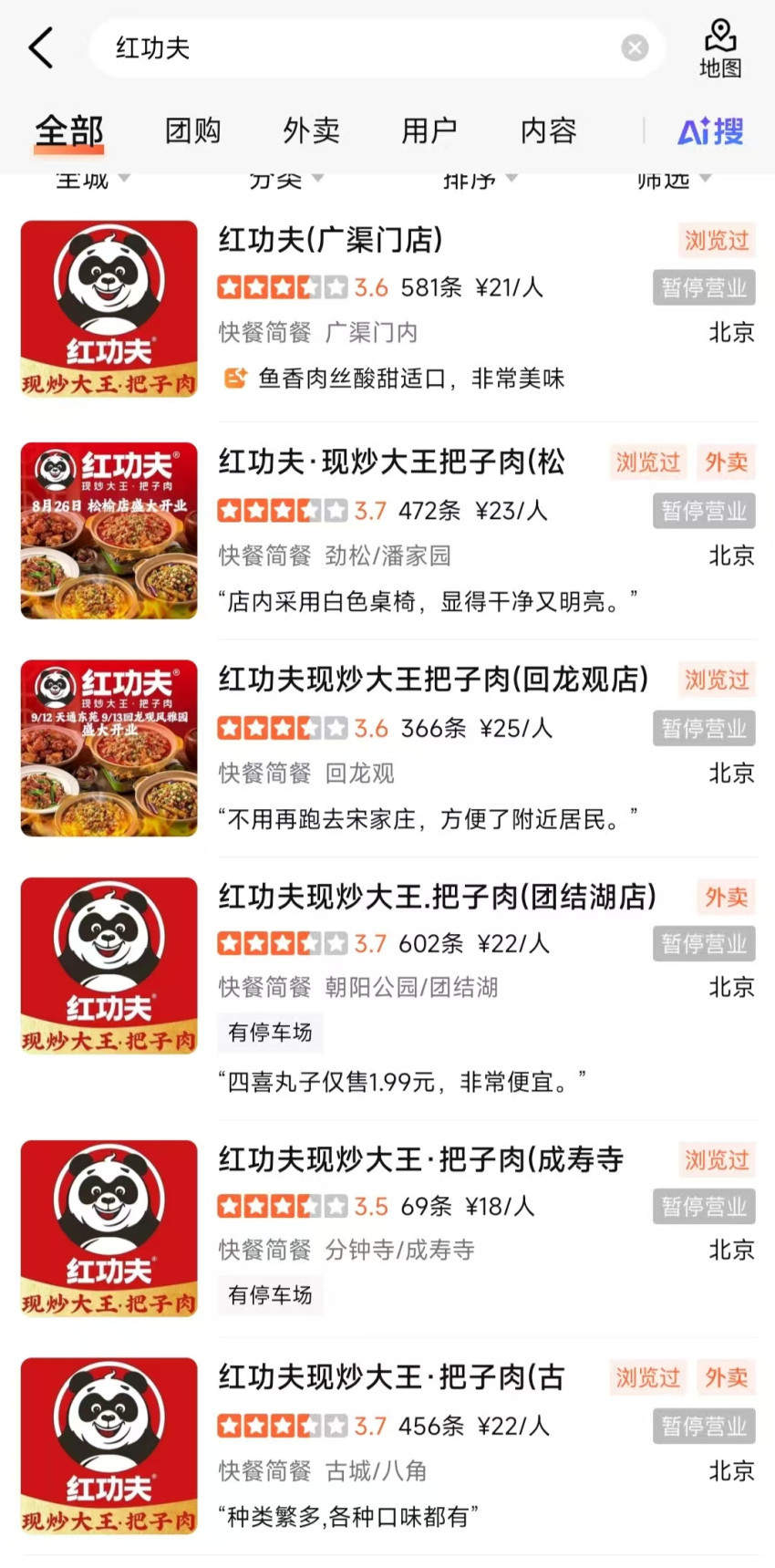
Task: Select the 全部 tab
Action: (69, 131)
